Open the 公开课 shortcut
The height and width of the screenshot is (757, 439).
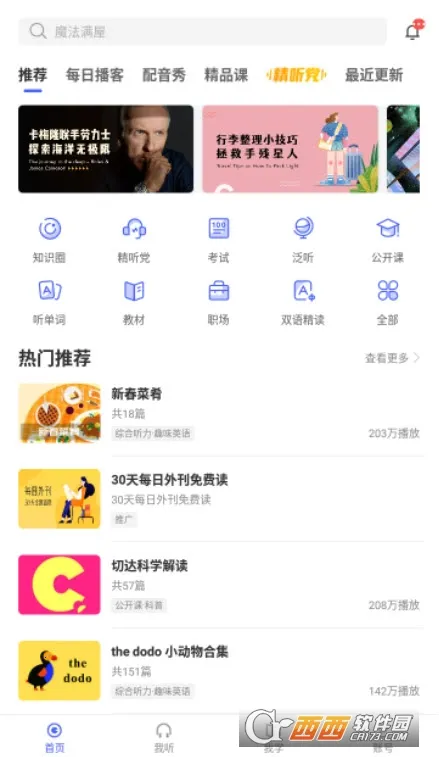[x=387, y=240]
